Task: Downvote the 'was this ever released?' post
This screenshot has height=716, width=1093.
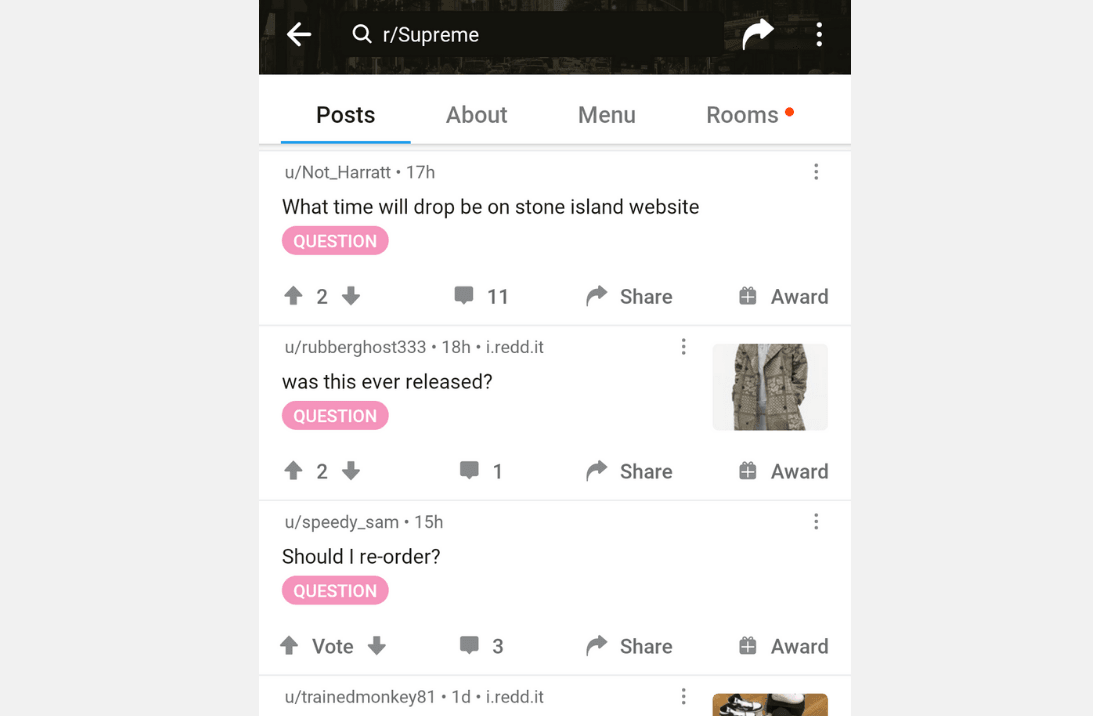Action: [x=351, y=471]
